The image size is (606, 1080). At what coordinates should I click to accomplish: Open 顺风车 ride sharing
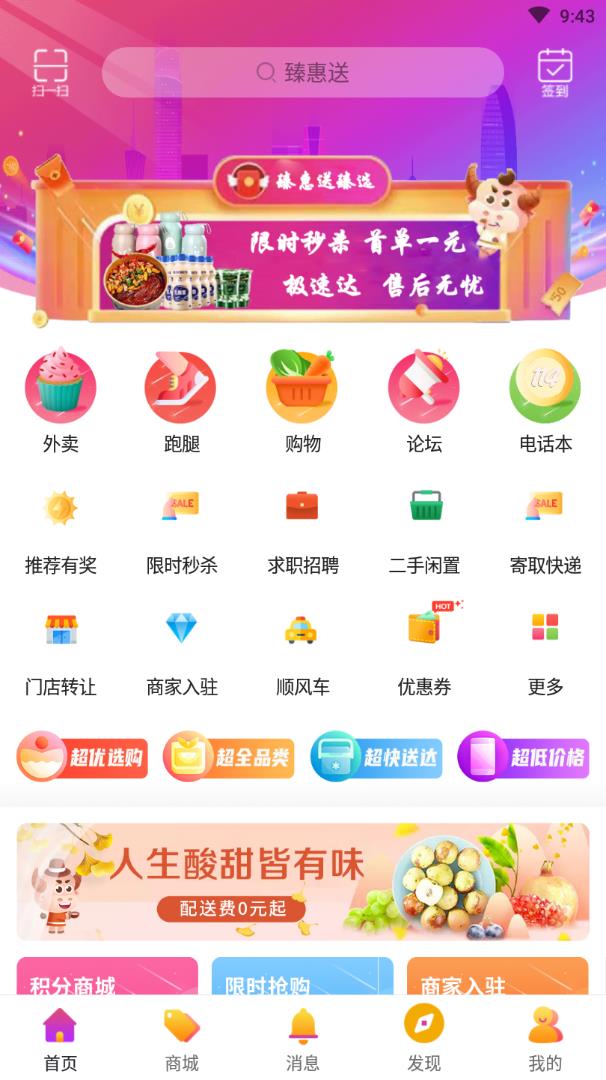tap(302, 650)
